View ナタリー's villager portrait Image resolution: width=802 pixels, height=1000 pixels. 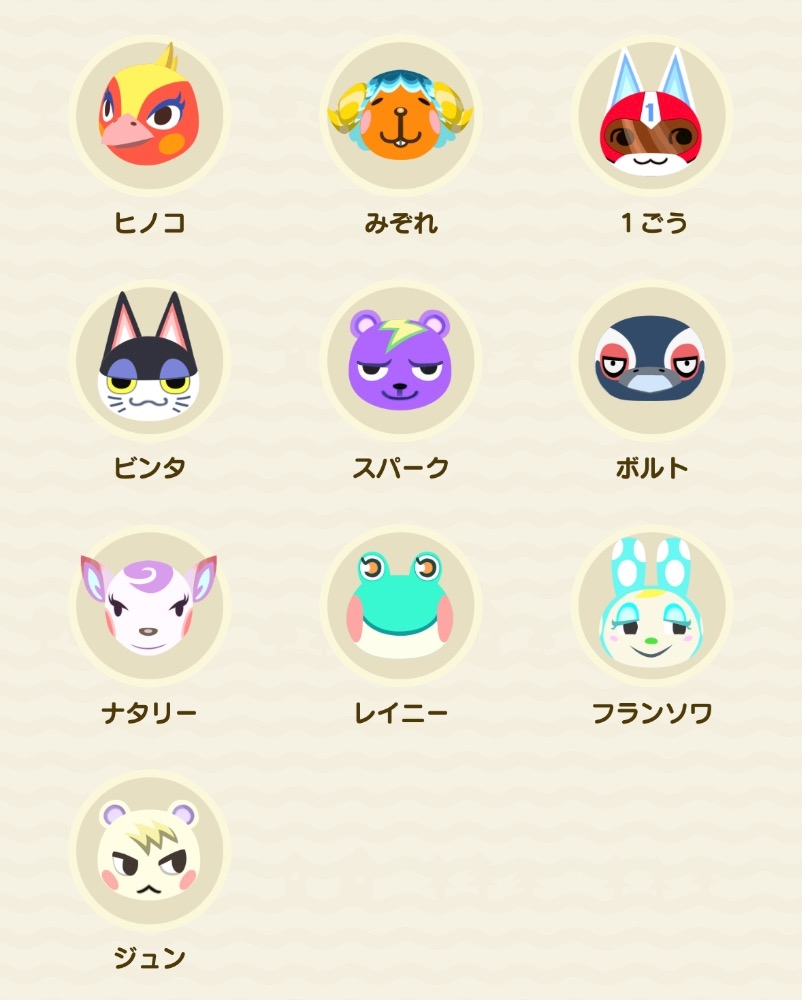tap(149, 605)
